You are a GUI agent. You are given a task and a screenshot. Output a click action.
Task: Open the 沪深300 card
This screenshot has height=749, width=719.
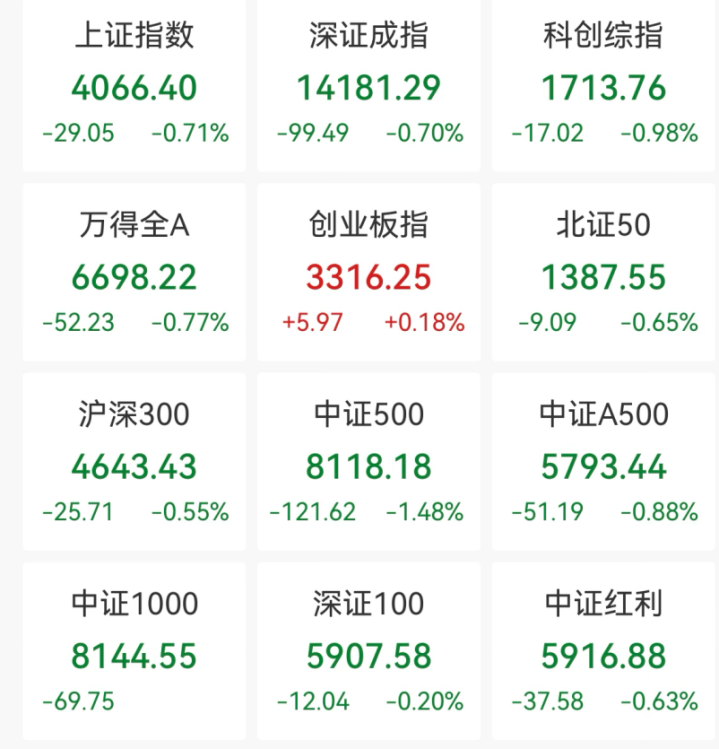[134, 462]
